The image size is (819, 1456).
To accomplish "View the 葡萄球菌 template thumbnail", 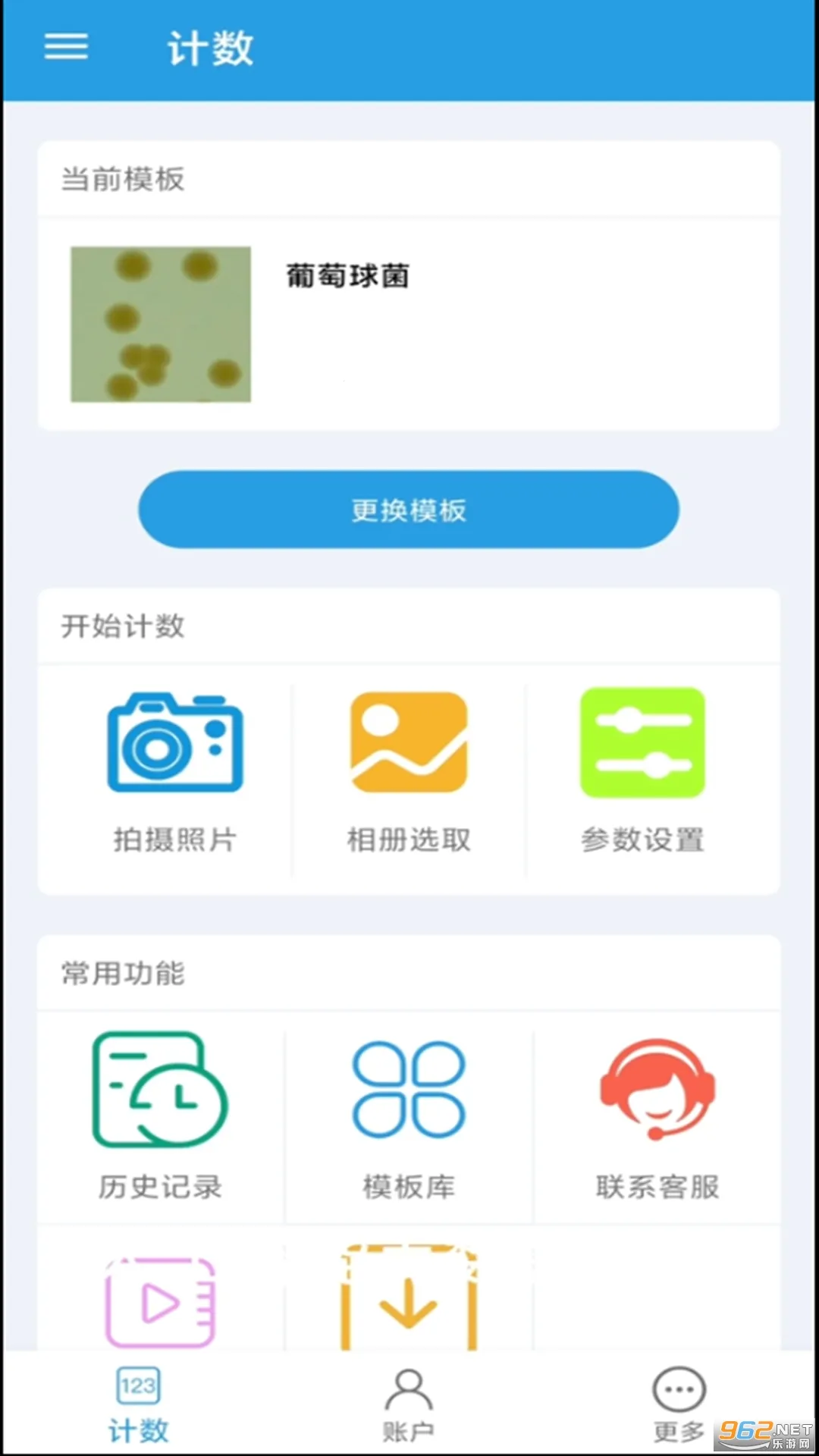I will tap(160, 323).
